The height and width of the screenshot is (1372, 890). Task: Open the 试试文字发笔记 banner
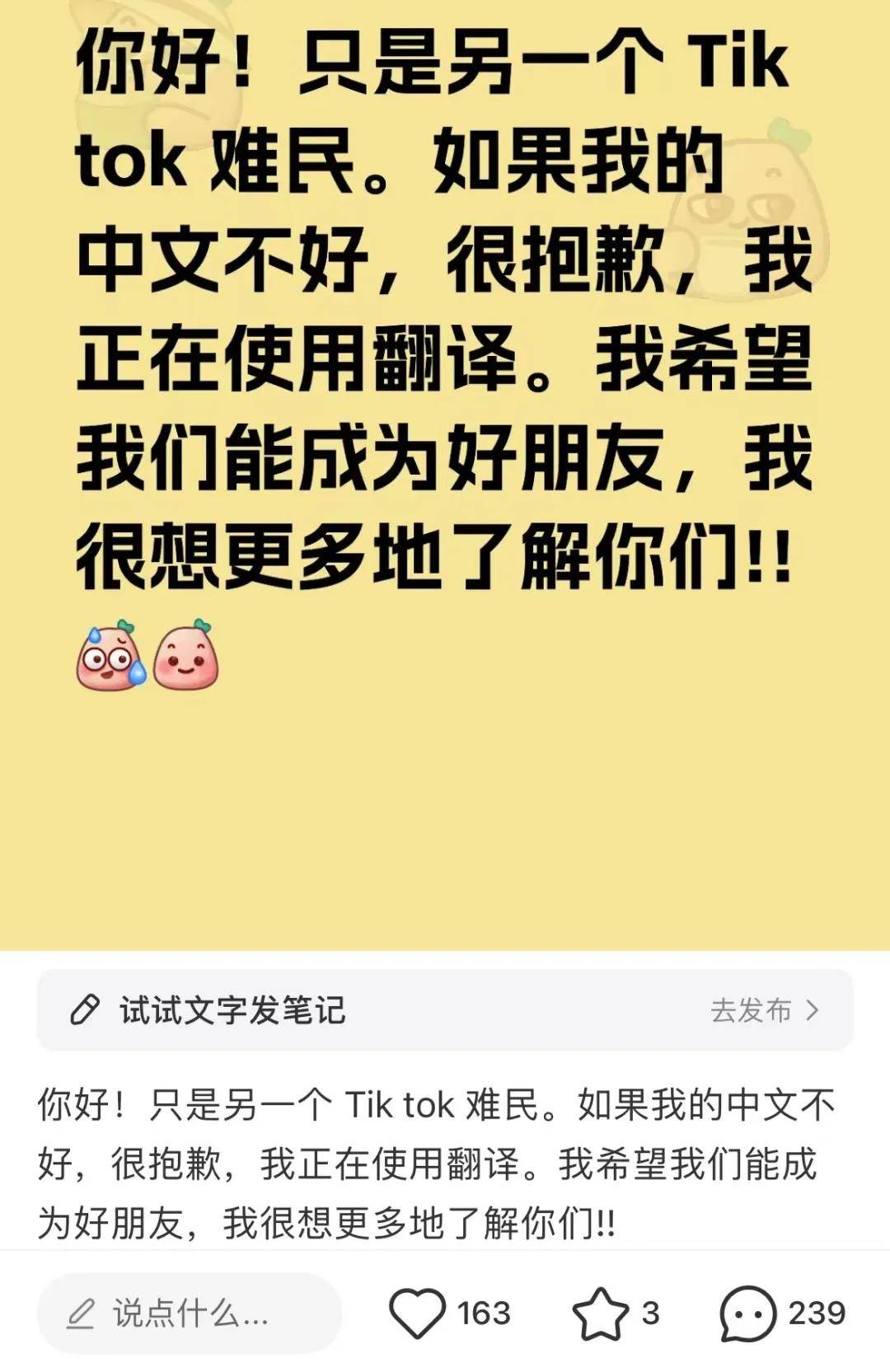(233, 1010)
